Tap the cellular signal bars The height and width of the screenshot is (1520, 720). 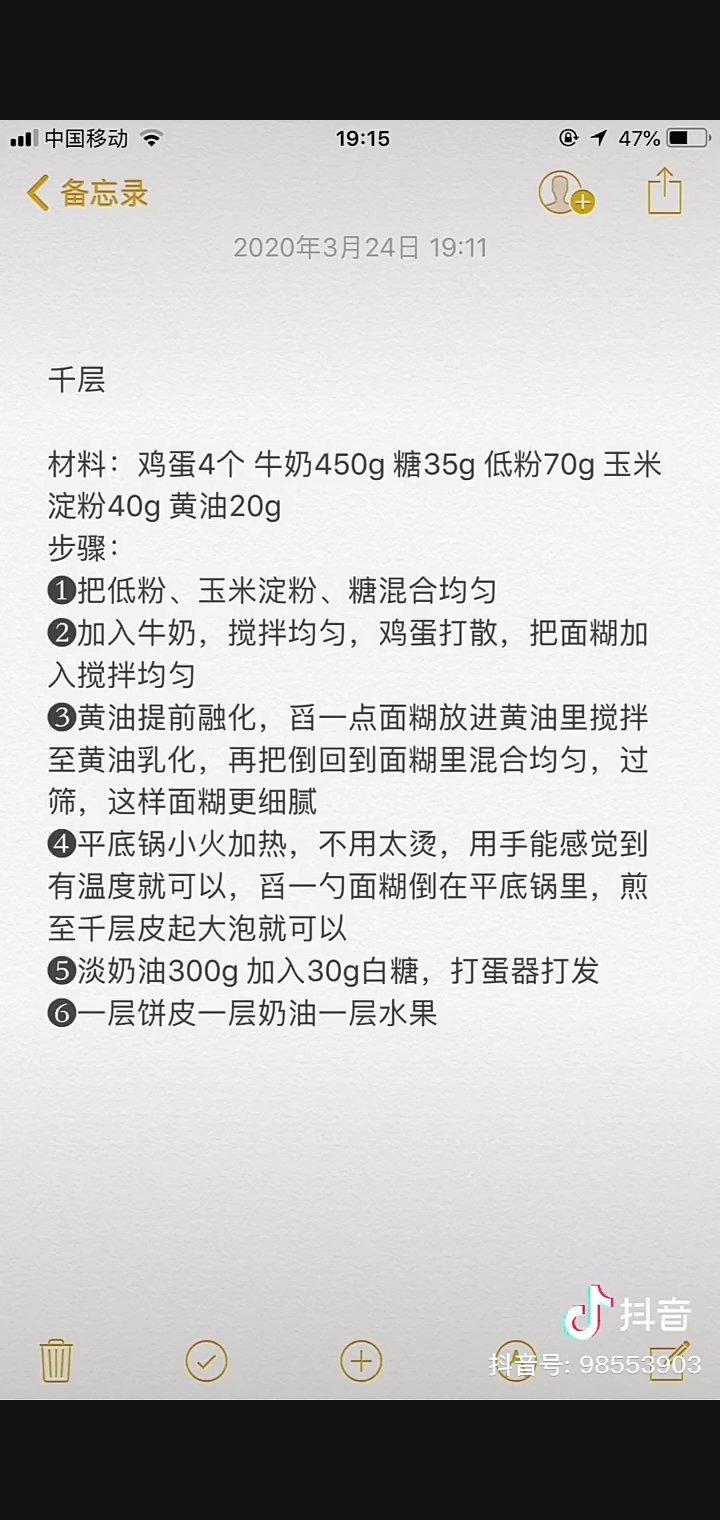24,137
